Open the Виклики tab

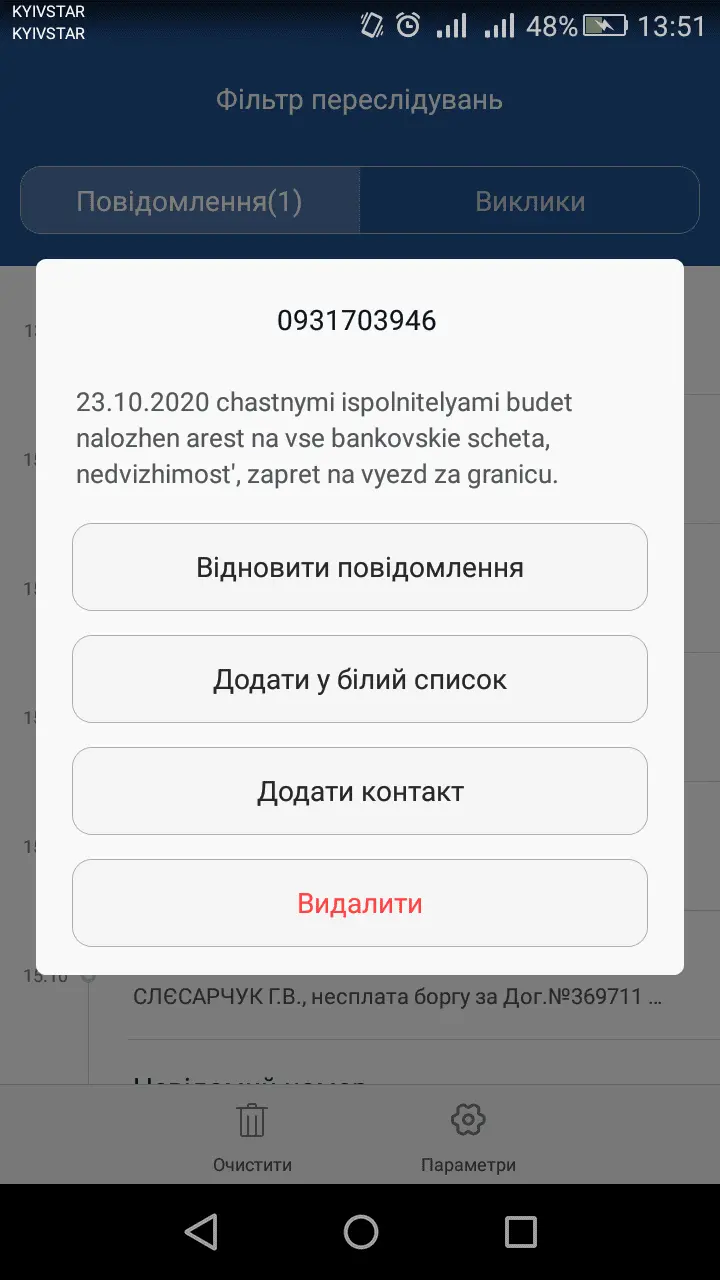530,200
